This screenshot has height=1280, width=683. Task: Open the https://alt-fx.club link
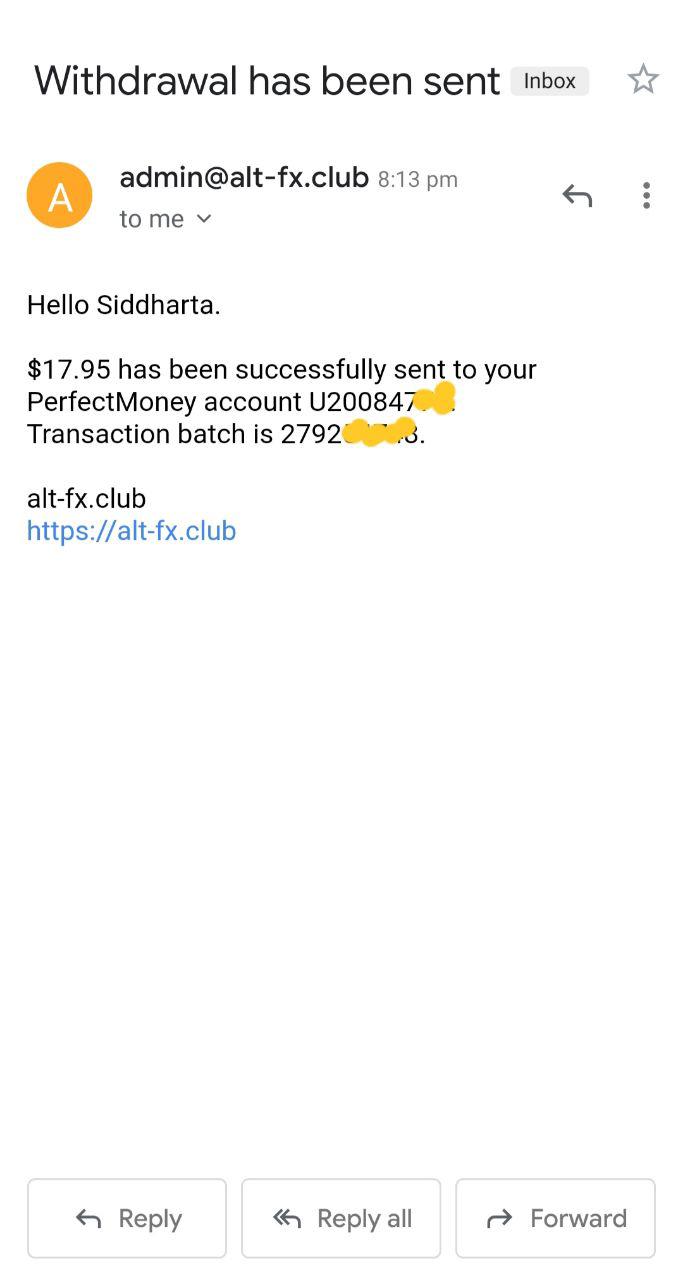[131, 530]
